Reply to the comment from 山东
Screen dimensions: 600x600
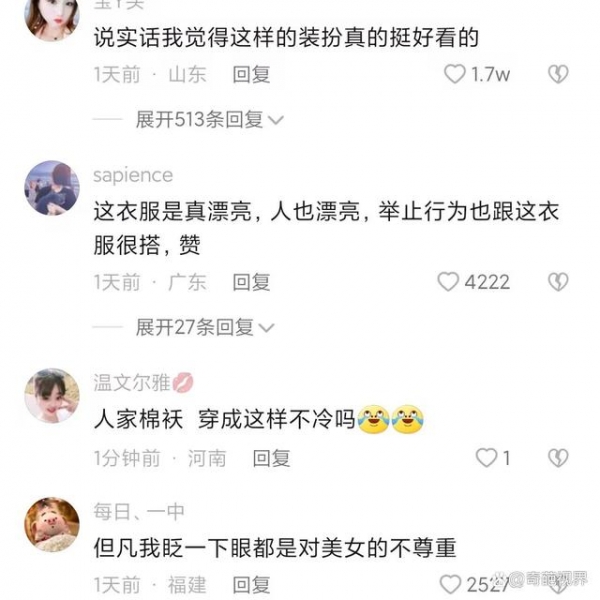251,74
